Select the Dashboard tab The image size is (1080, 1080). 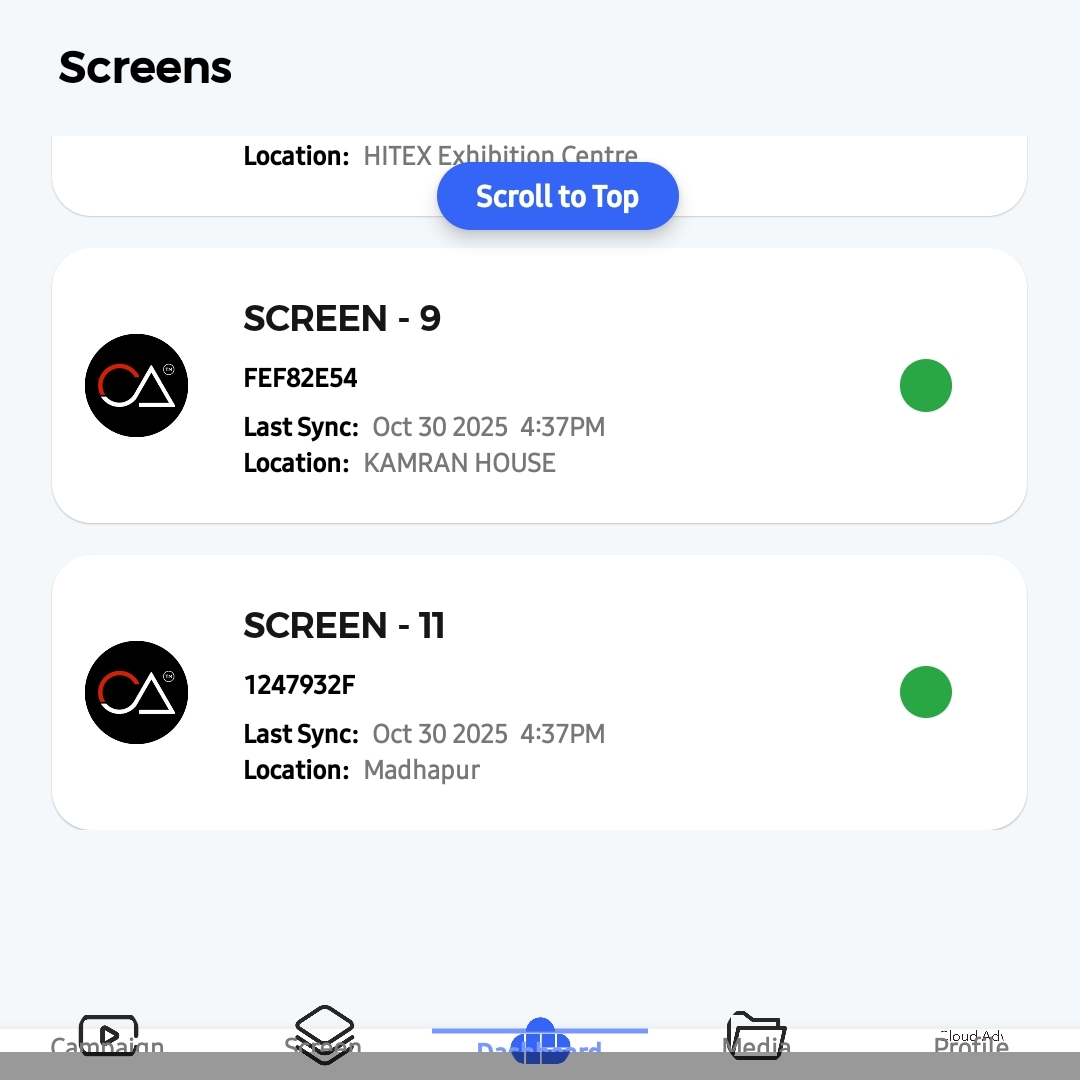point(540,1040)
